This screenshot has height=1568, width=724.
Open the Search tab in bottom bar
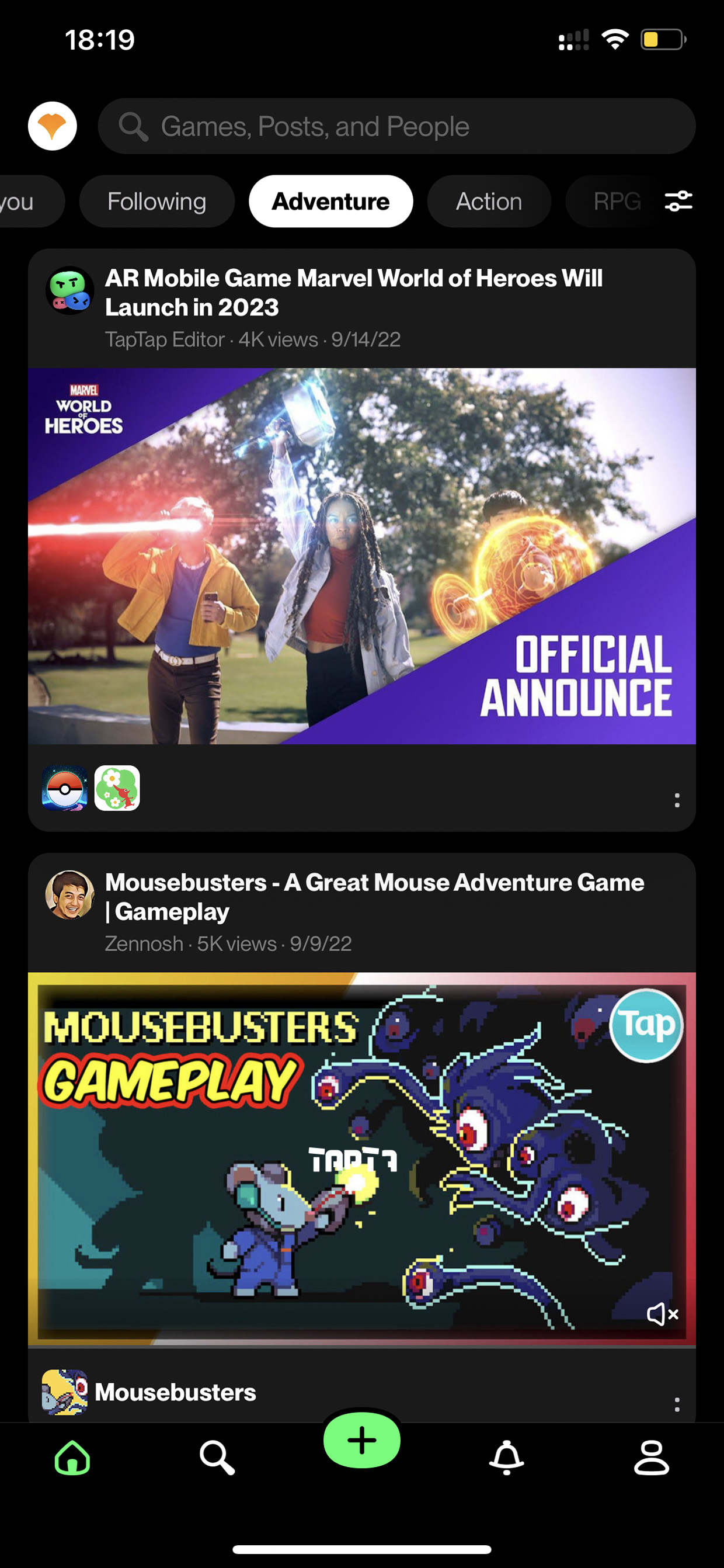[x=217, y=1458]
